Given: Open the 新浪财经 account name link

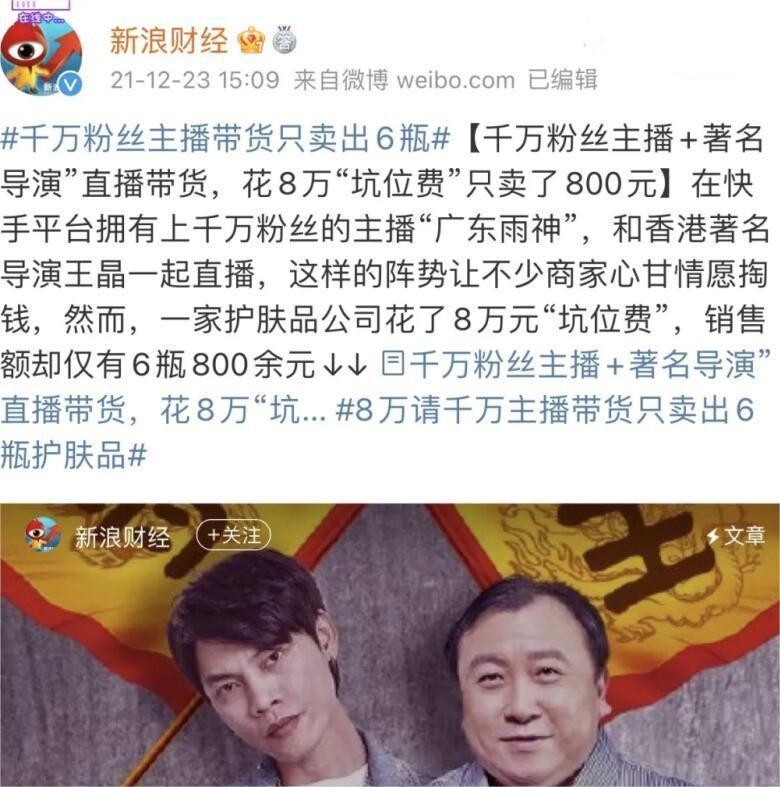Looking at the screenshot, I should [168, 40].
